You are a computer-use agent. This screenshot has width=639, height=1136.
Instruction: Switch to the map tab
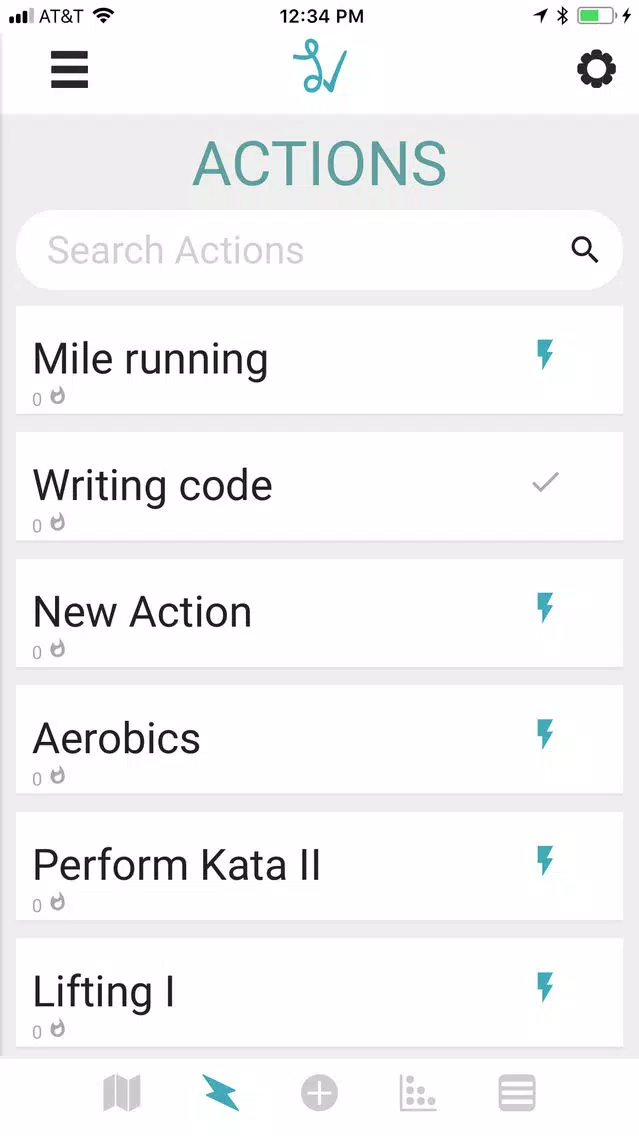pos(122,1093)
